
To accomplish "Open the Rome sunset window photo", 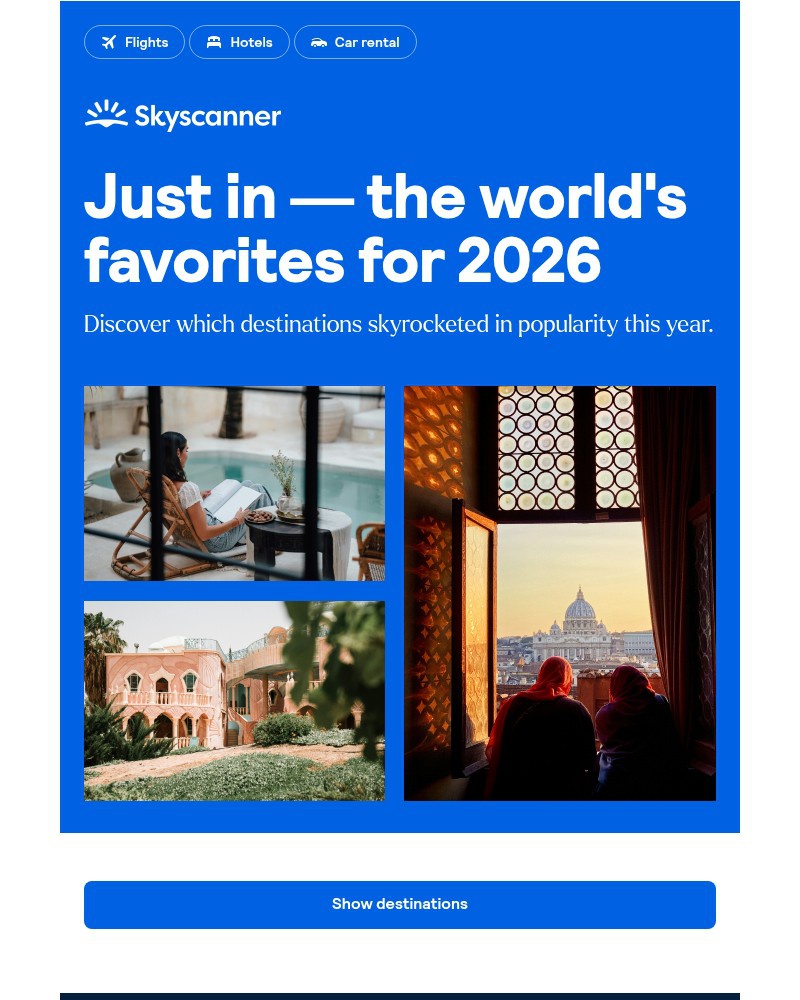I will [x=559, y=593].
